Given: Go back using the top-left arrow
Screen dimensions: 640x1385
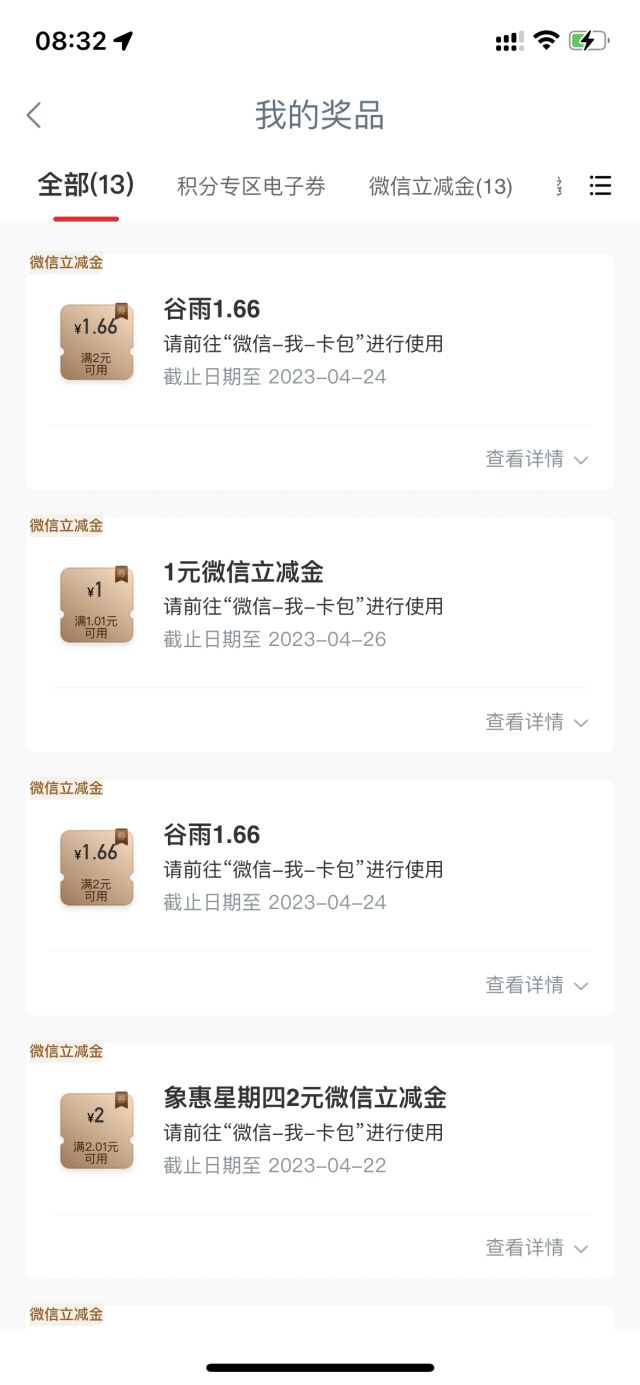Looking at the screenshot, I should click(34, 115).
